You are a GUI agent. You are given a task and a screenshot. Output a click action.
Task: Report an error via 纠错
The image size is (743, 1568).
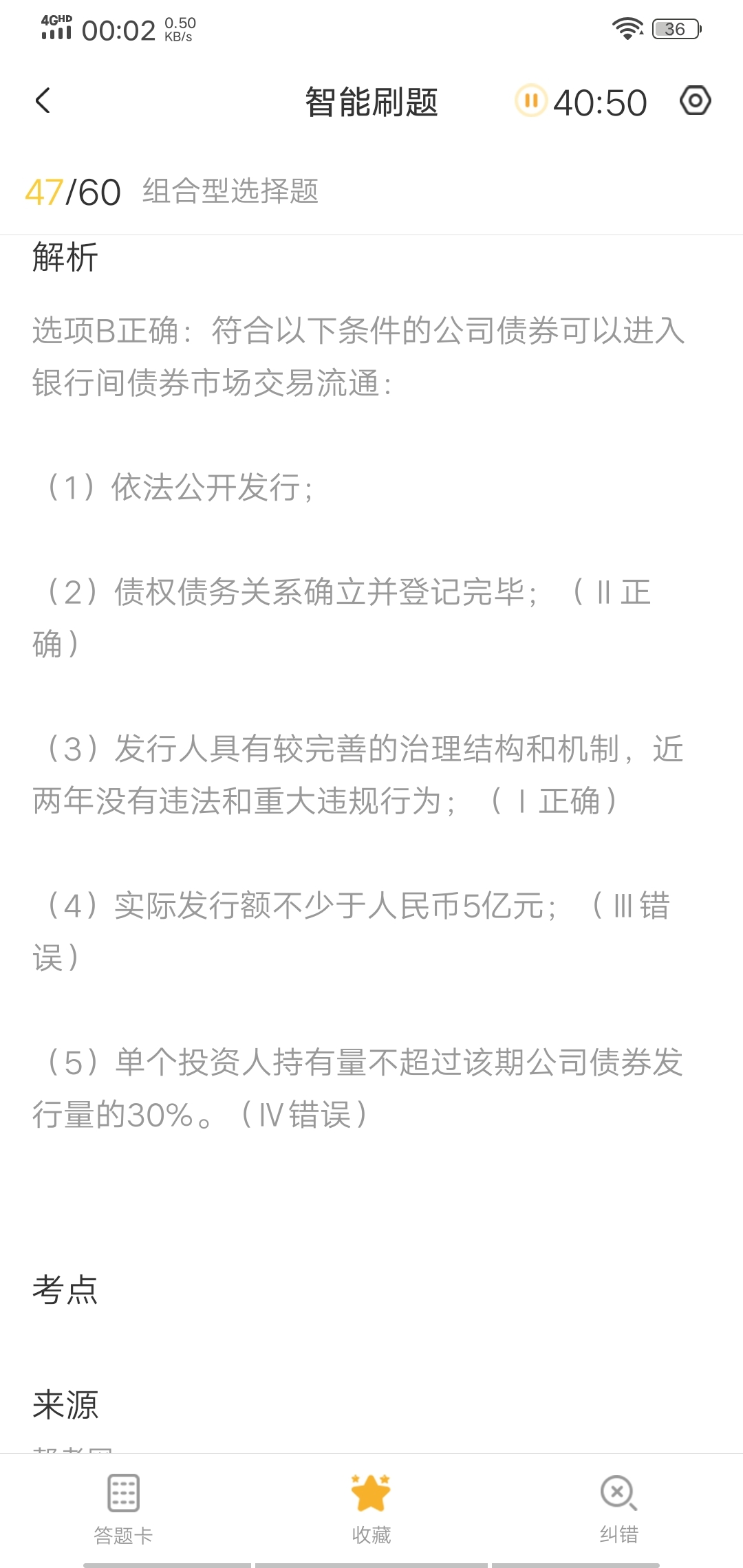[x=618, y=1509]
